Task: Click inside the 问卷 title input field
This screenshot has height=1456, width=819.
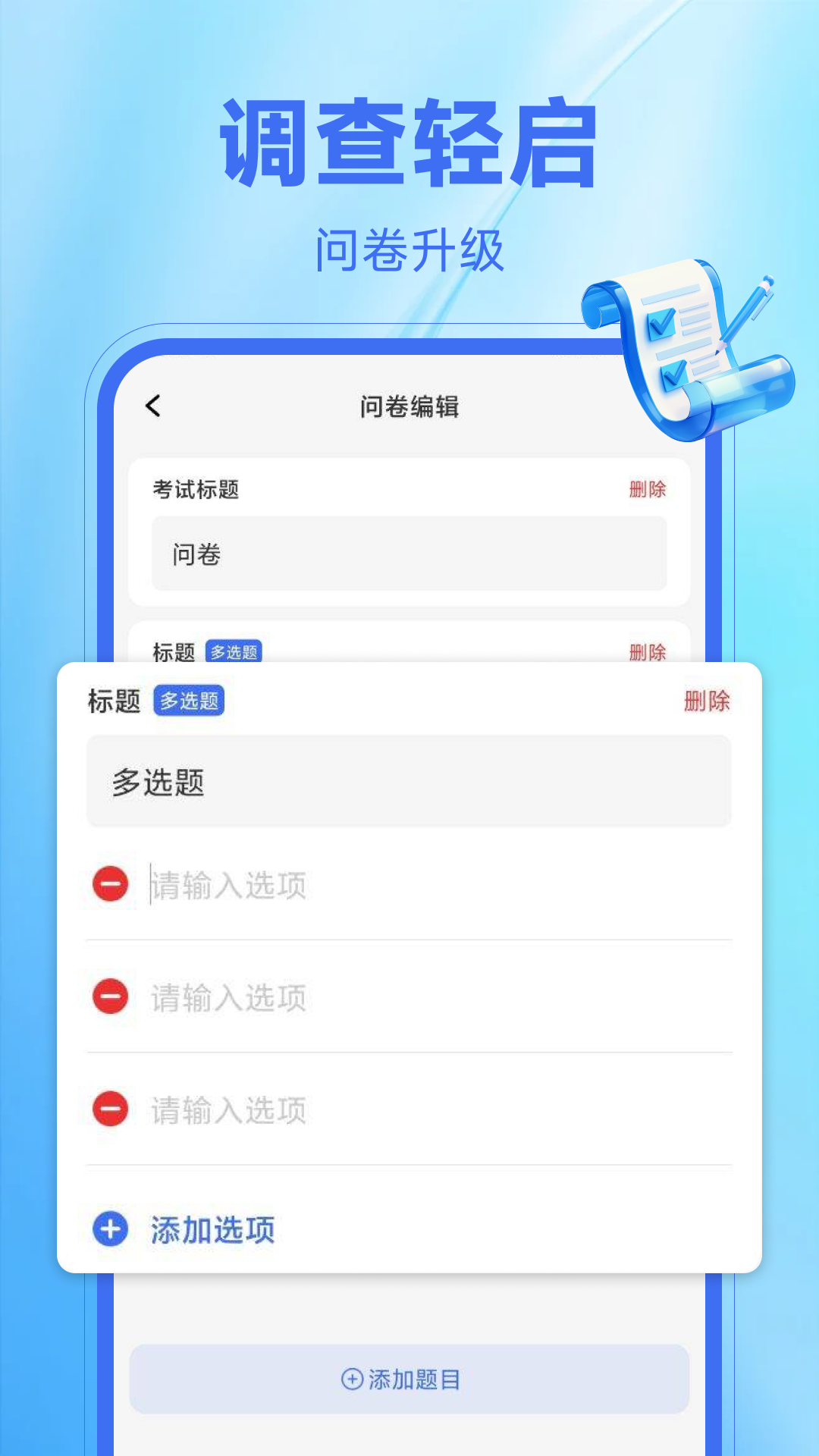Action: point(409,554)
